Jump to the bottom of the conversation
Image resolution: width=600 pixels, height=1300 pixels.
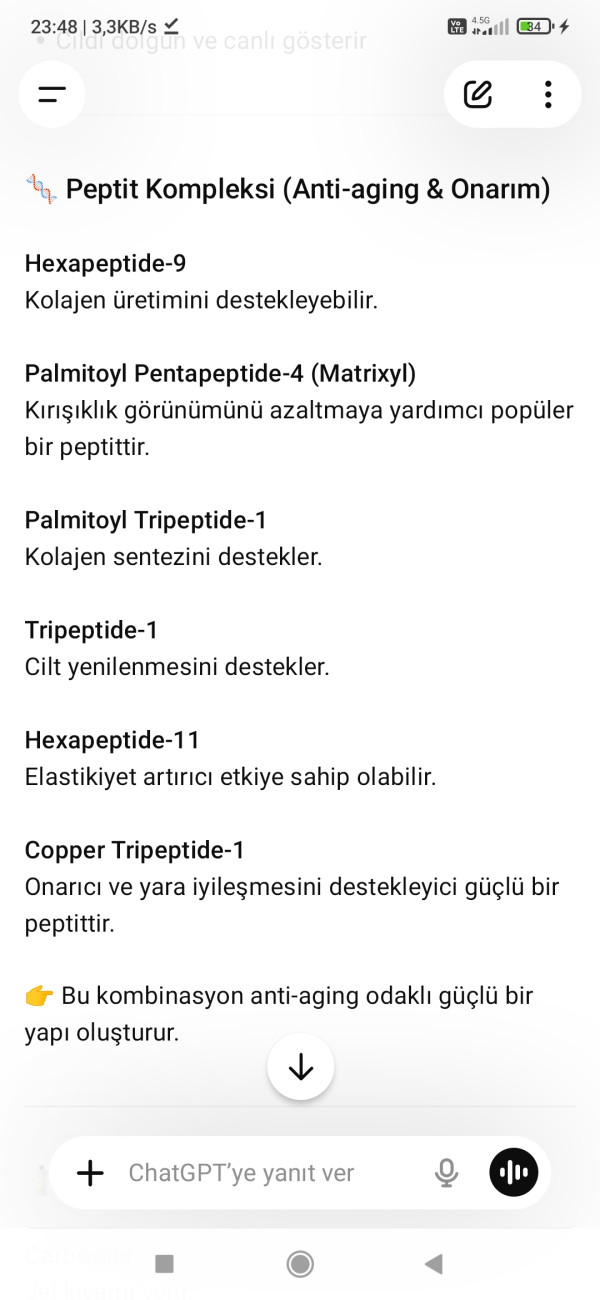[x=300, y=1068]
